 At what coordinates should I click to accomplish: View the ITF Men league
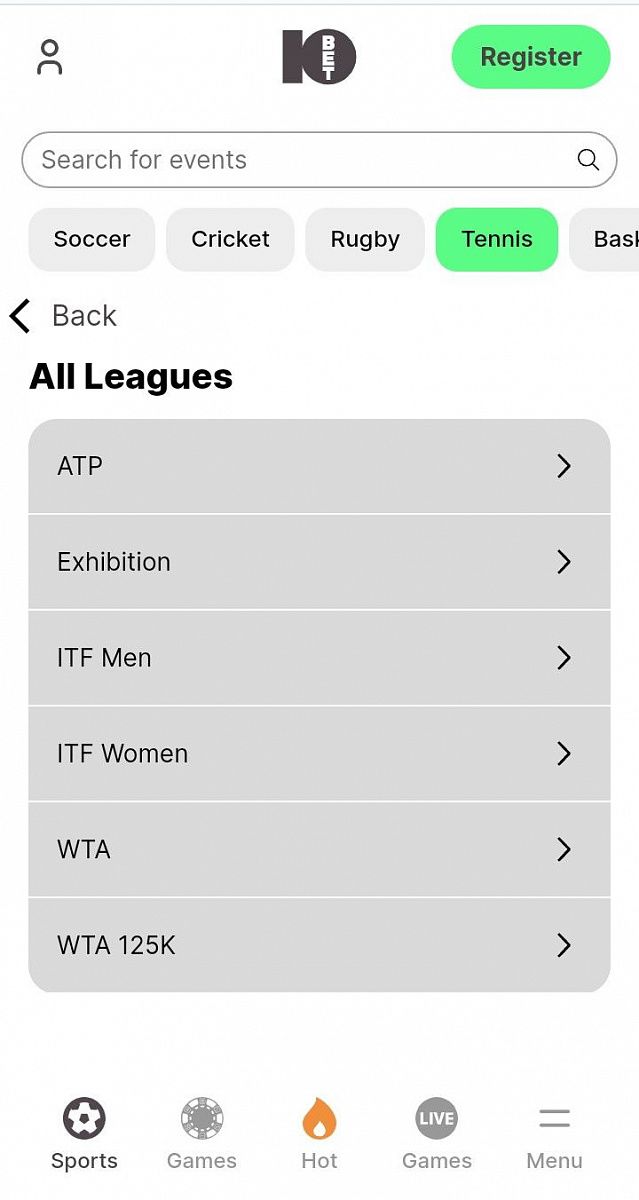point(319,658)
